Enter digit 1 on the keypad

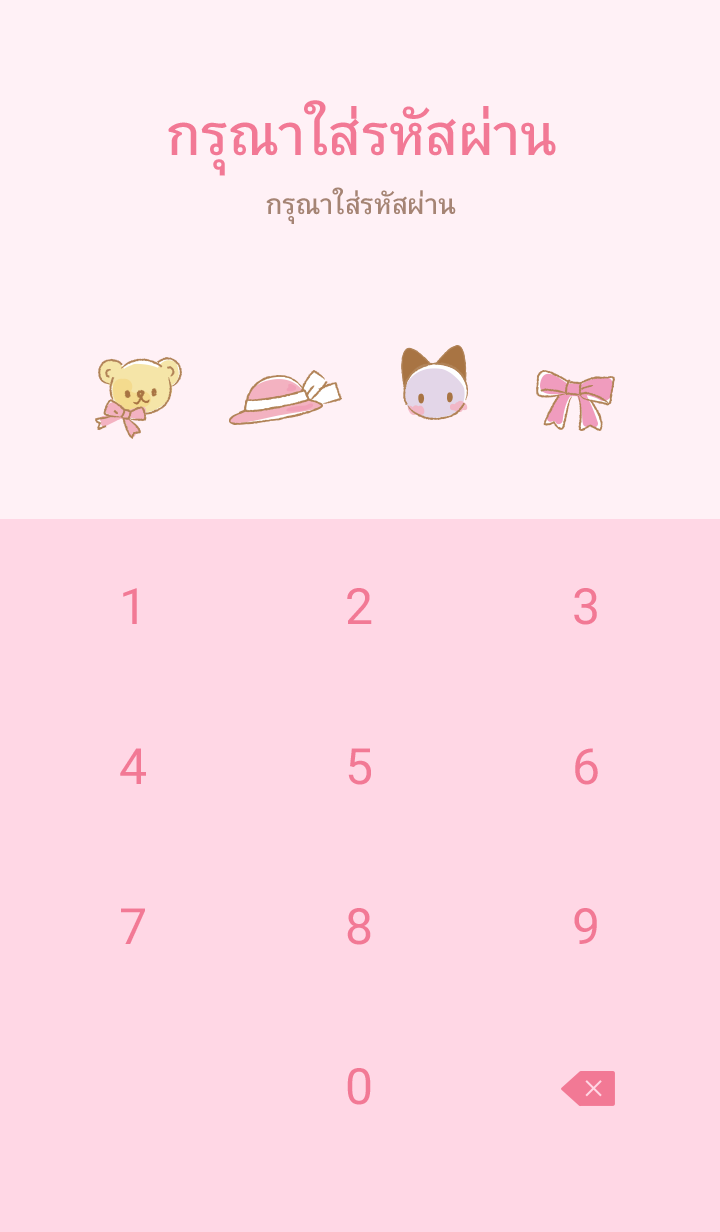(x=133, y=607)
